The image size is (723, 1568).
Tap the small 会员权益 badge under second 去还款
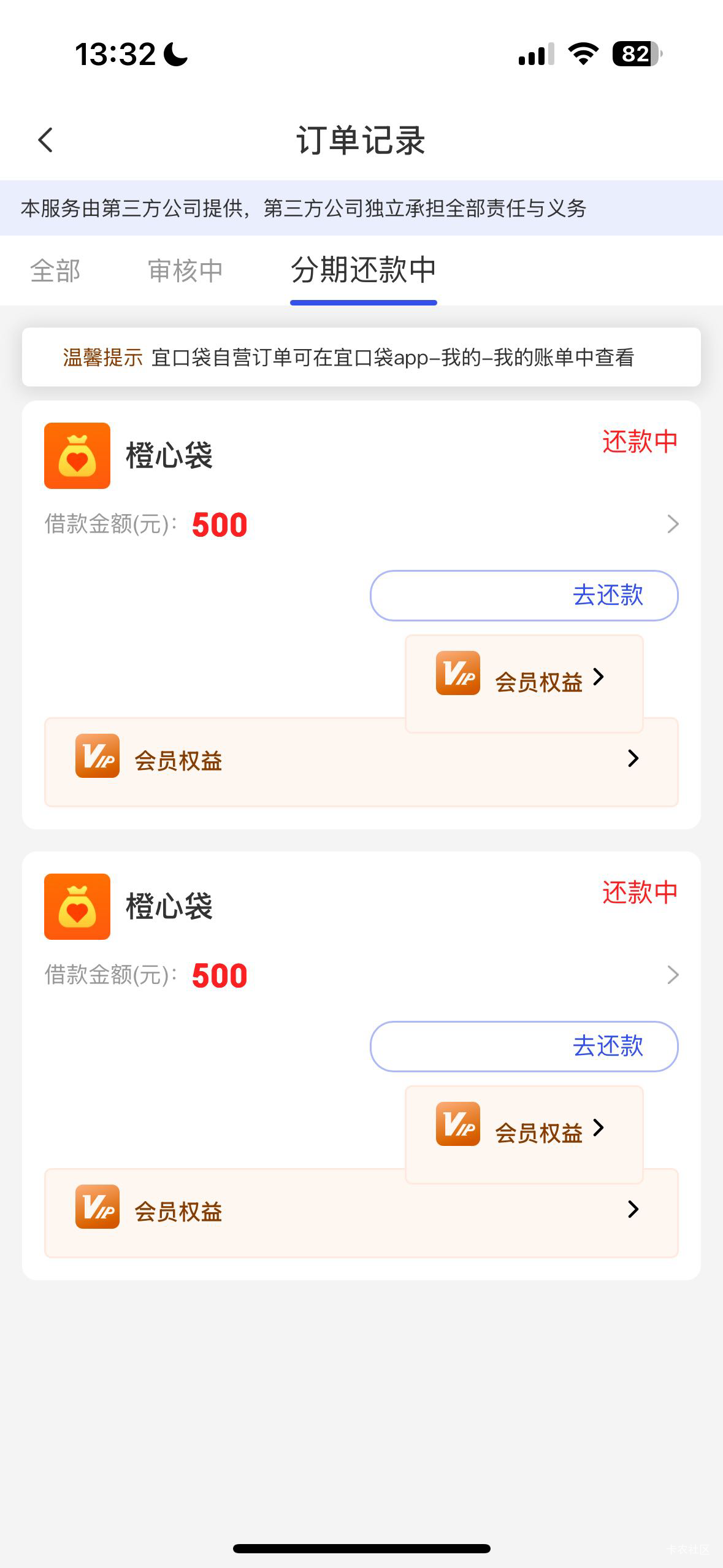click(x=524, y=1131)
